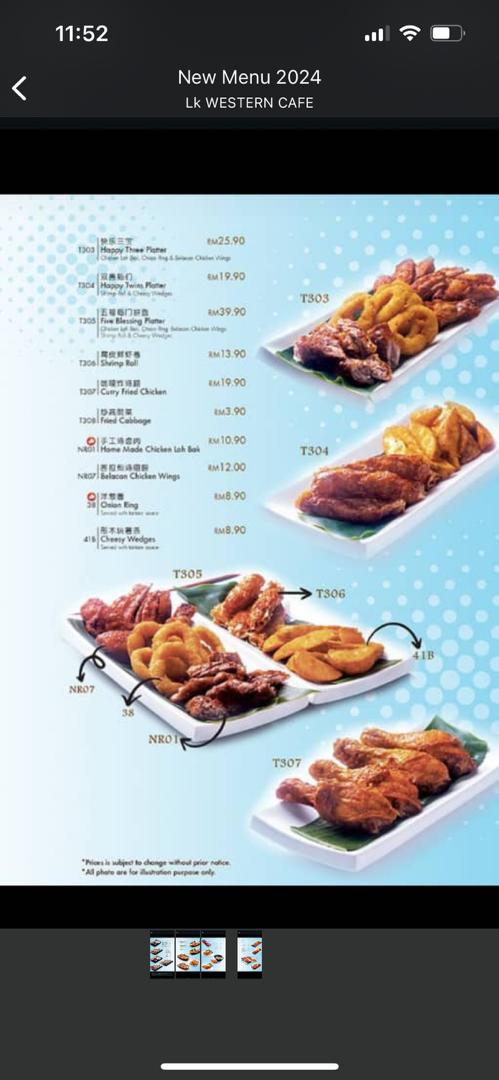Select the second thumbnail in the photo strip
The width and height of the screenshot is (499, 1080).
[x=187, y=954]
